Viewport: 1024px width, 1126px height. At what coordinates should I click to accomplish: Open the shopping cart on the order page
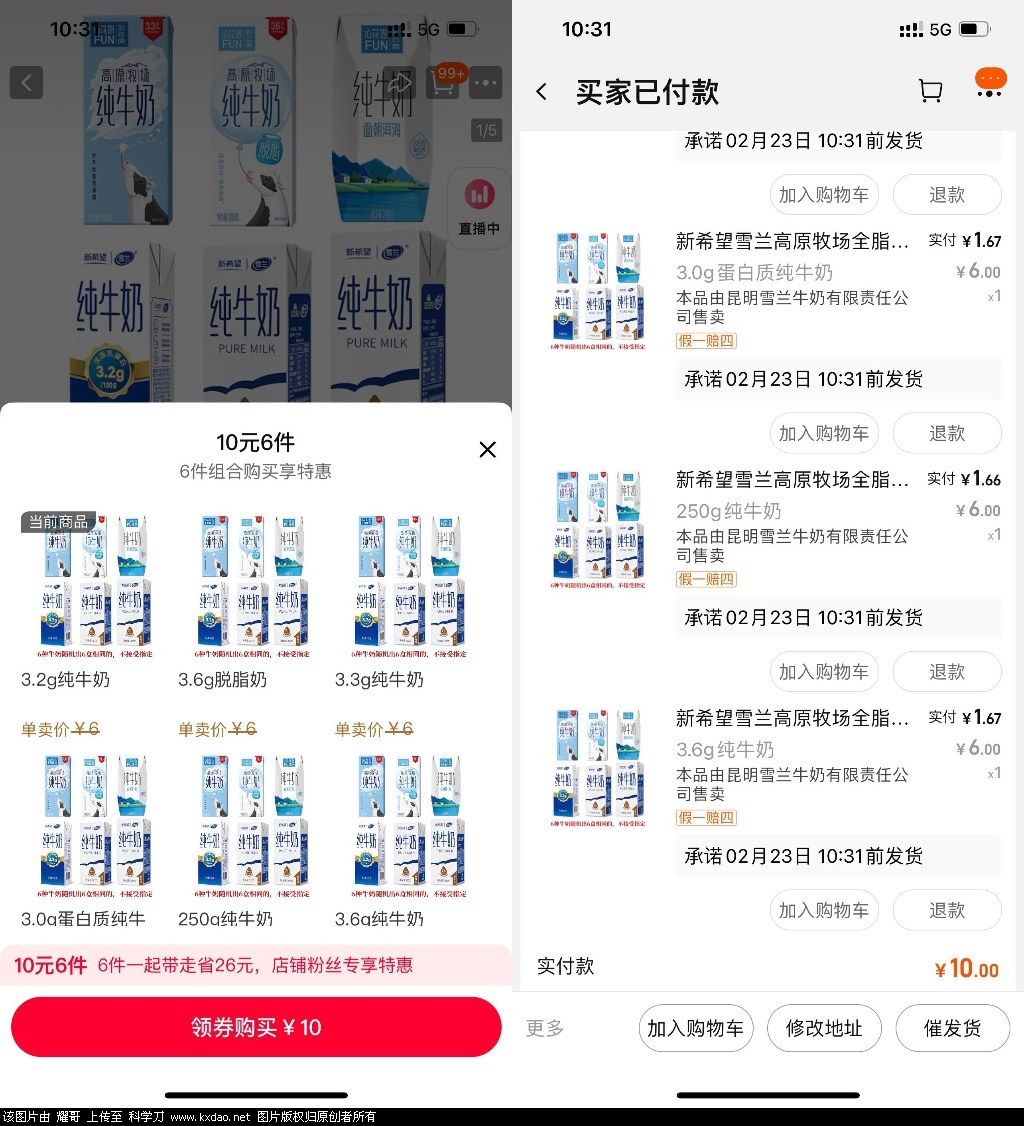[930, 92]
